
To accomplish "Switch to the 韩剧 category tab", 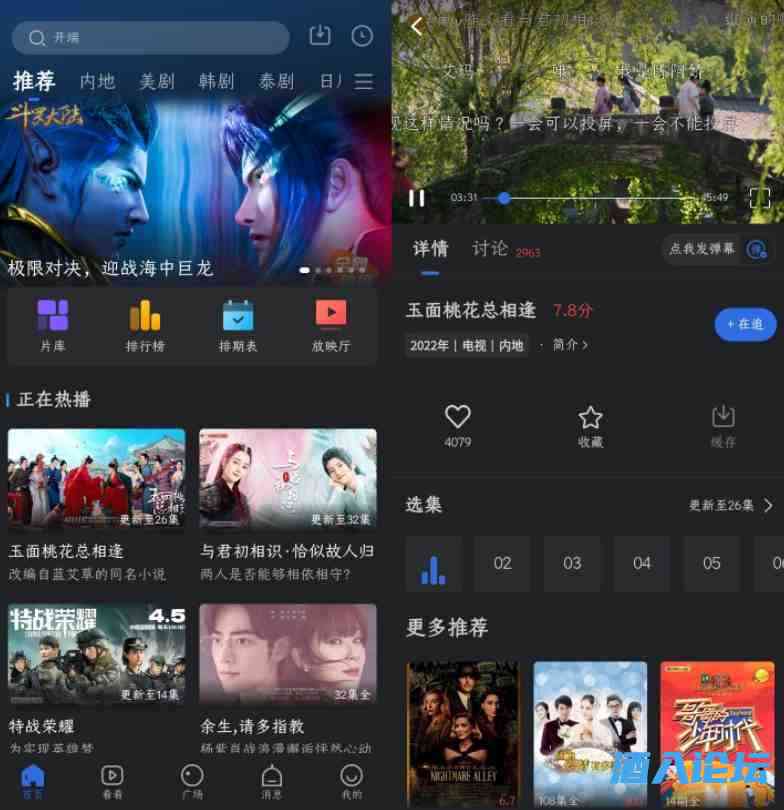I will 215,82.
